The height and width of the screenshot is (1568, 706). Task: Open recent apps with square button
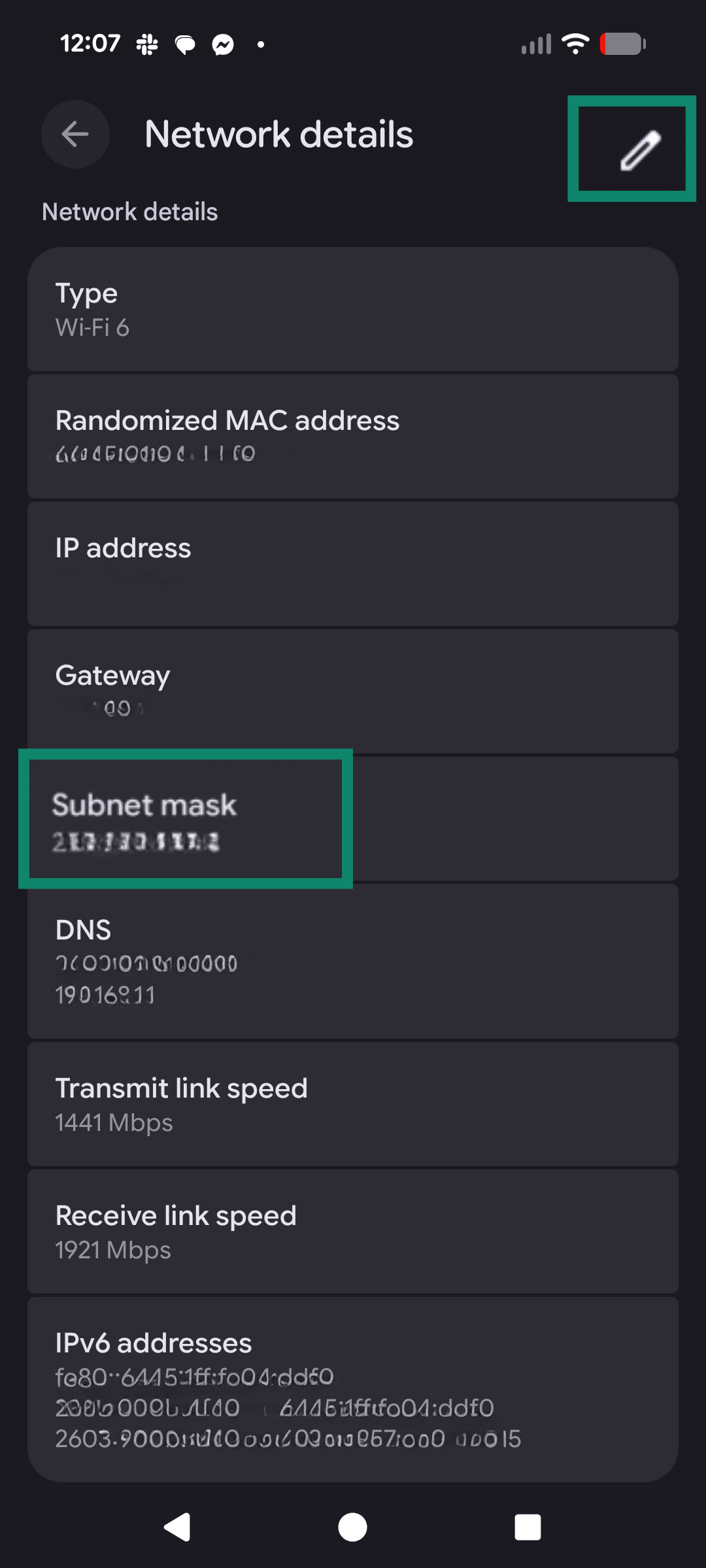[528, 1527]
